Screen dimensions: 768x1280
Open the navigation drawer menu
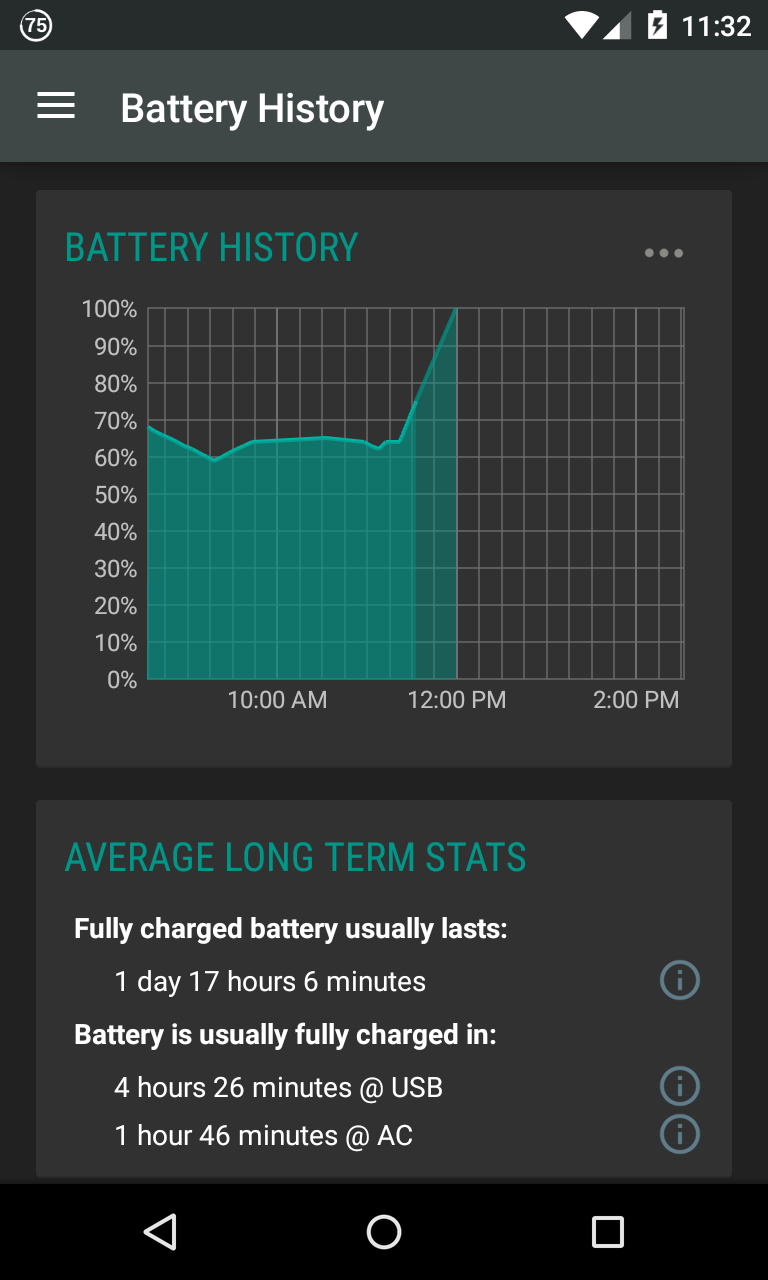click(x=56, y=105)
